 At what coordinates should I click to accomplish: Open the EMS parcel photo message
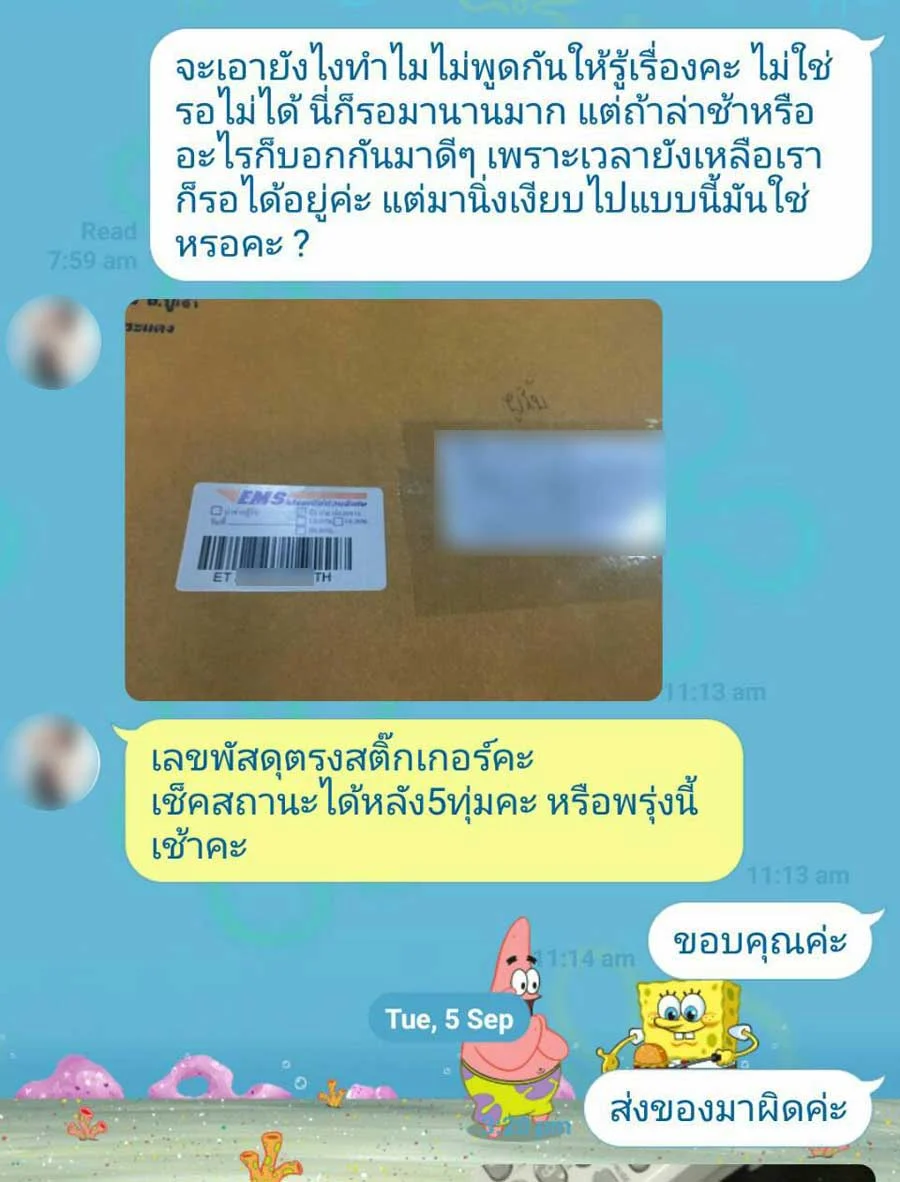393,500
